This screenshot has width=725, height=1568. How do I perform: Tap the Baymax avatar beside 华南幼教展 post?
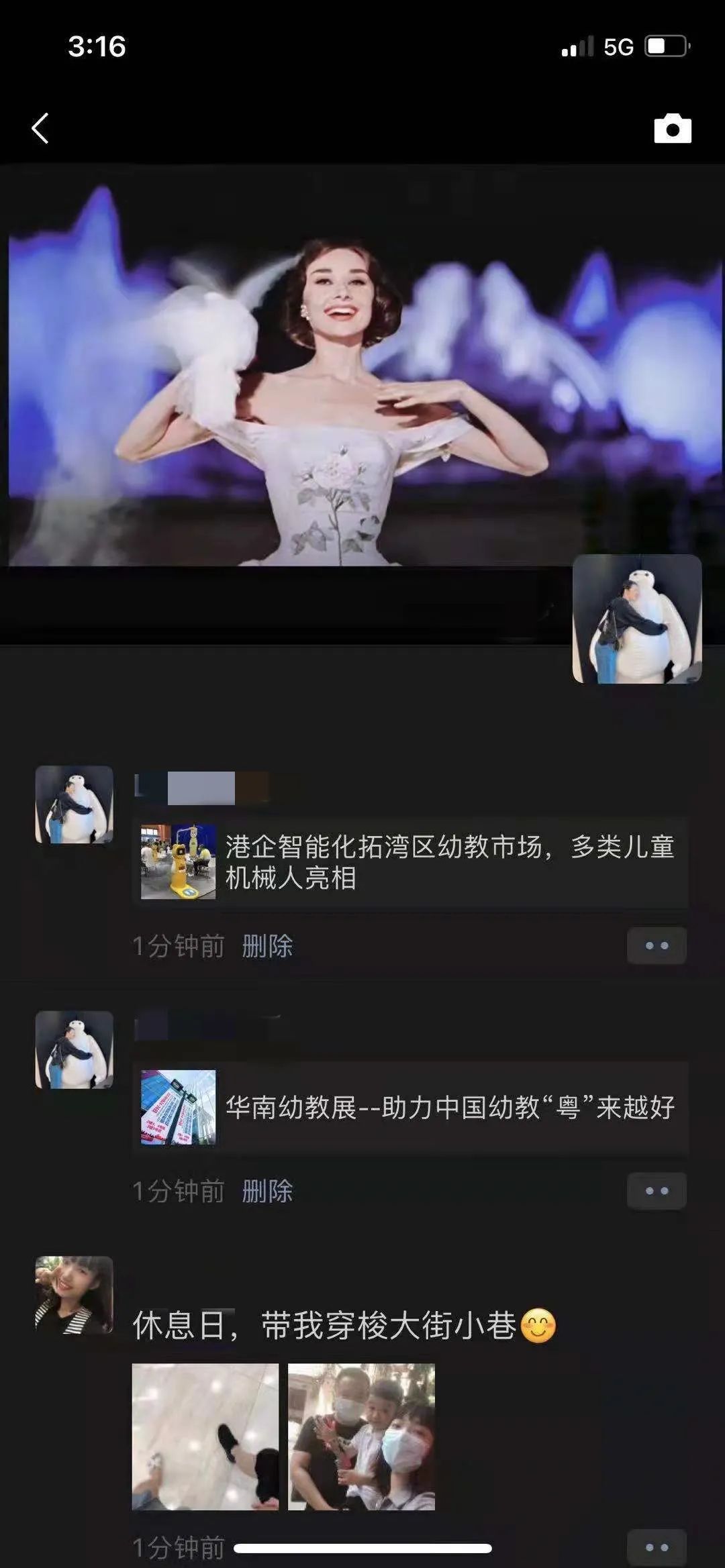point(74,1049)
